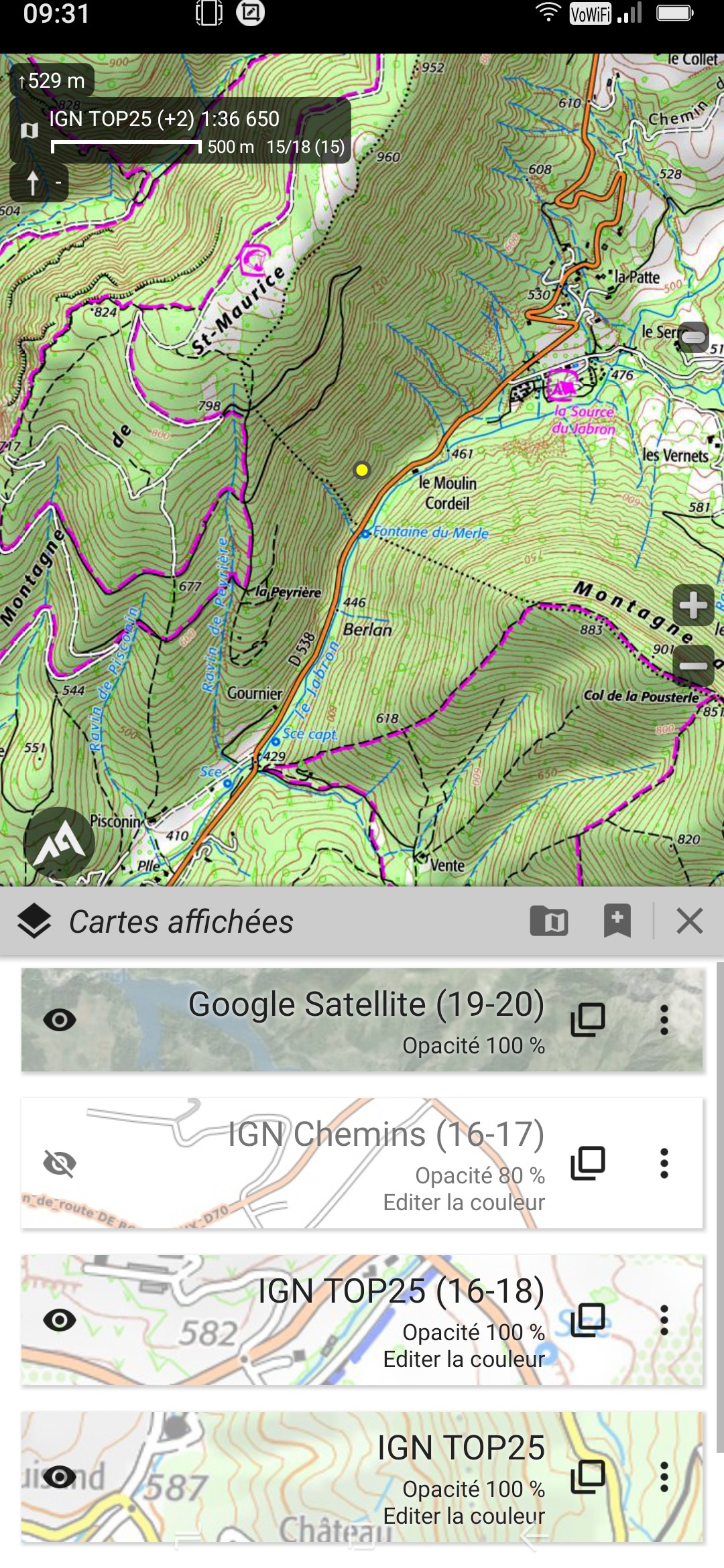This screenshot has width=724, height=1568.
Task: Hide the Google Satellite (19-20) layer
Action: click(x=60, y=1020)
